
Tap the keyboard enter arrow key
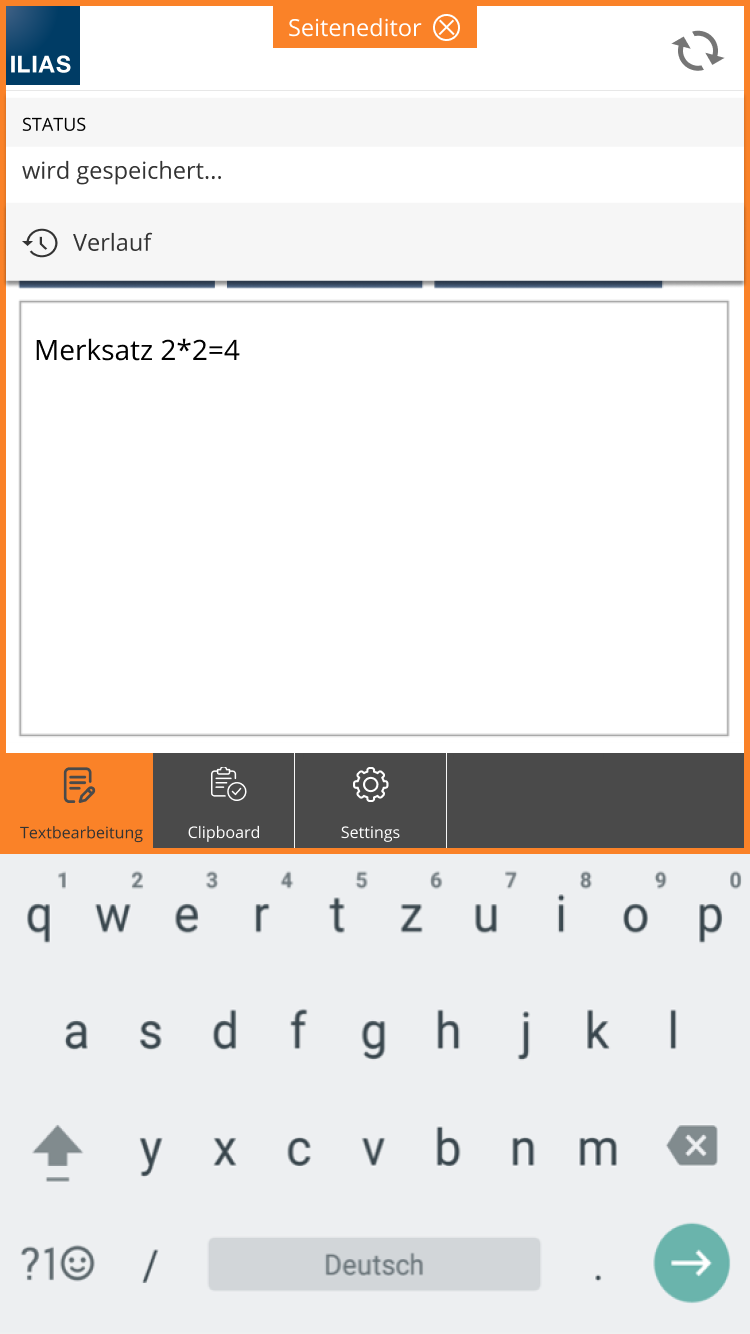pyautogui.click(x=691, y=1263)
